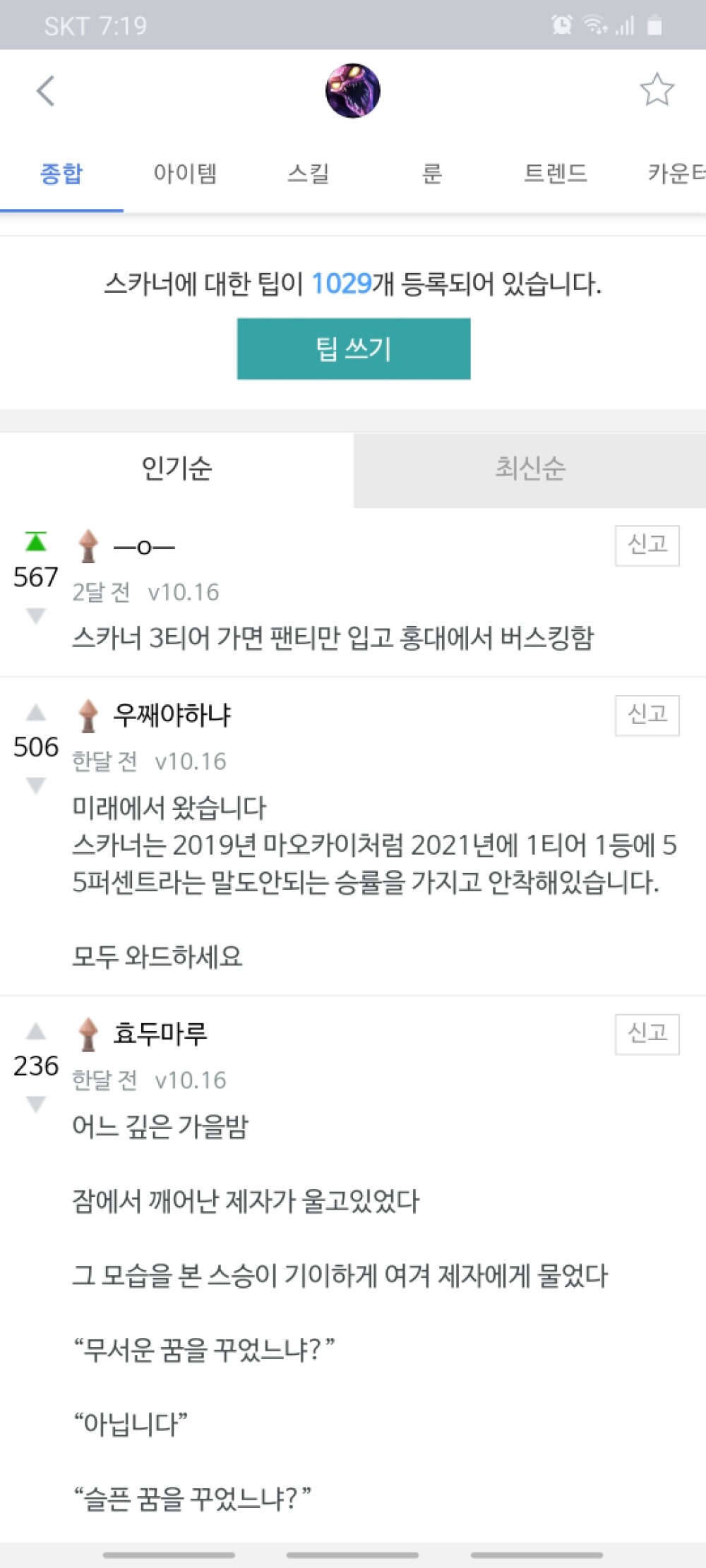Viewport: 706px width, 1568px height.
Task: Downvote the tip by —o—
Action: click(x=36, y=617)
